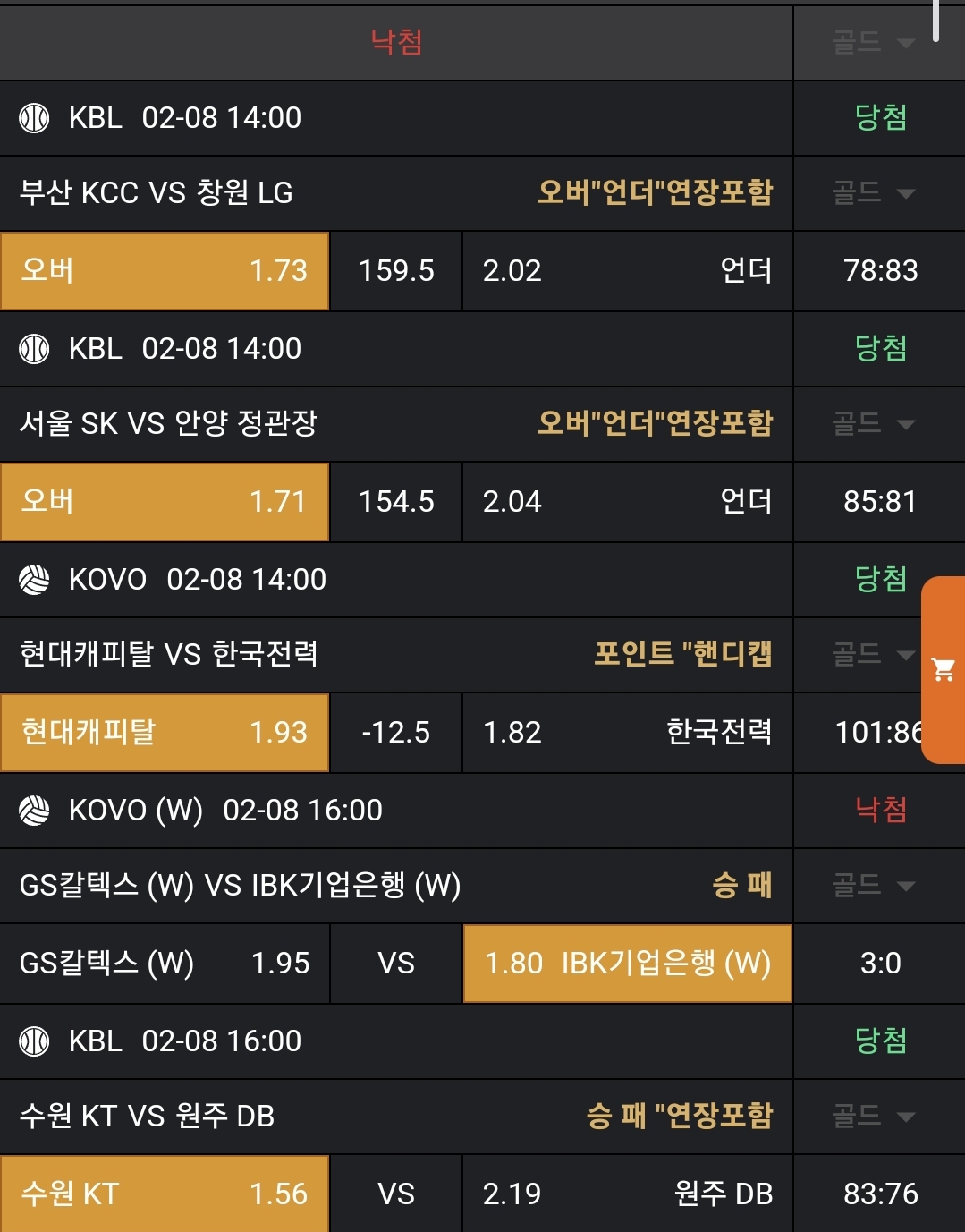
Task: Expand 골드 dropdown for 서울 SK VS 안양 정관장
Action: point(873,423)
